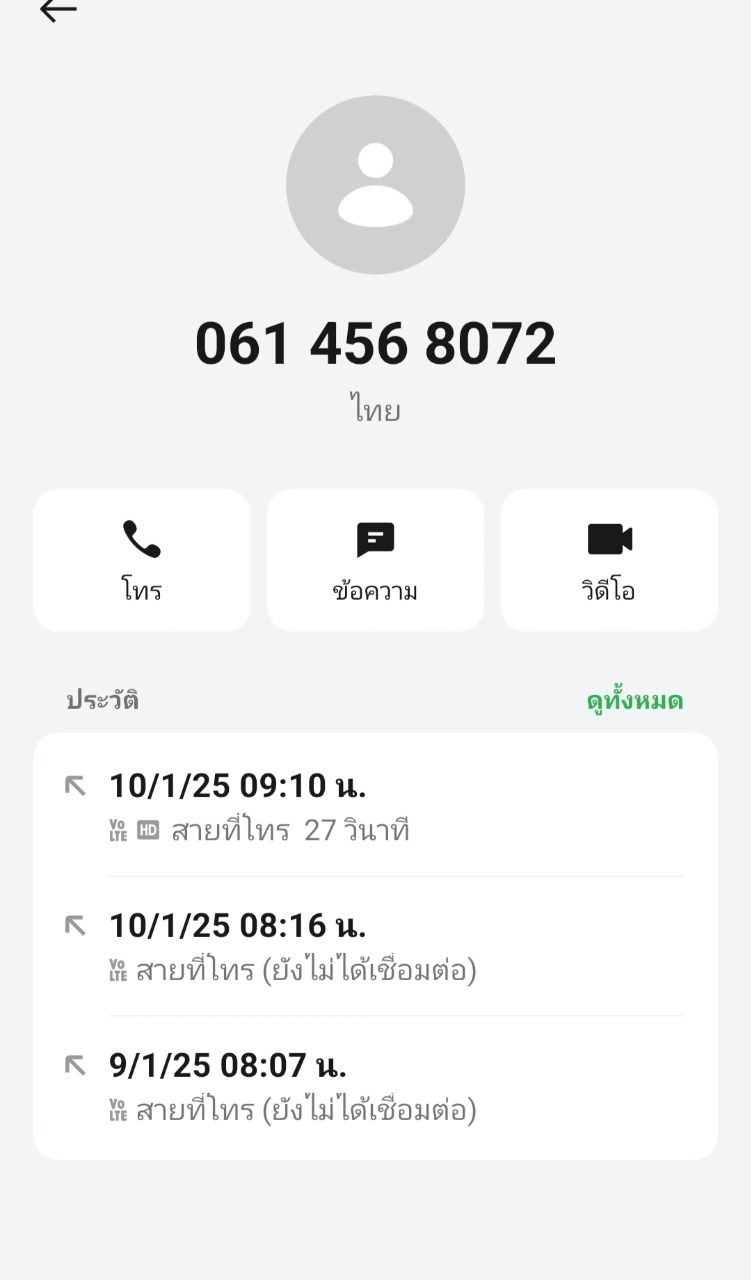Call the number with the โทร button
This screenshot has height=1280, width=751.
pos(142,560)
